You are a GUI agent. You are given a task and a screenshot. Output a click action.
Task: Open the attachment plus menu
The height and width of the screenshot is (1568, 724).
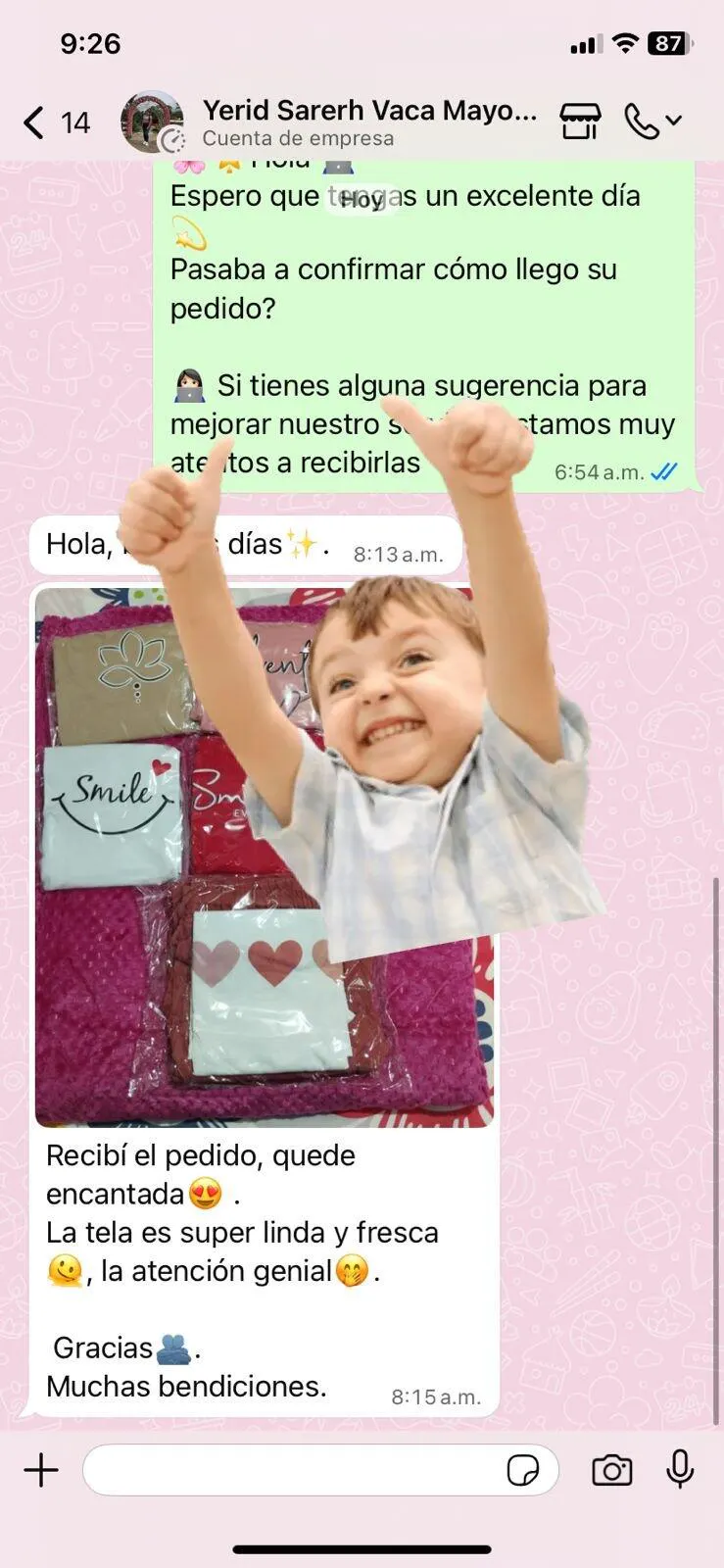click(41, 1470)
